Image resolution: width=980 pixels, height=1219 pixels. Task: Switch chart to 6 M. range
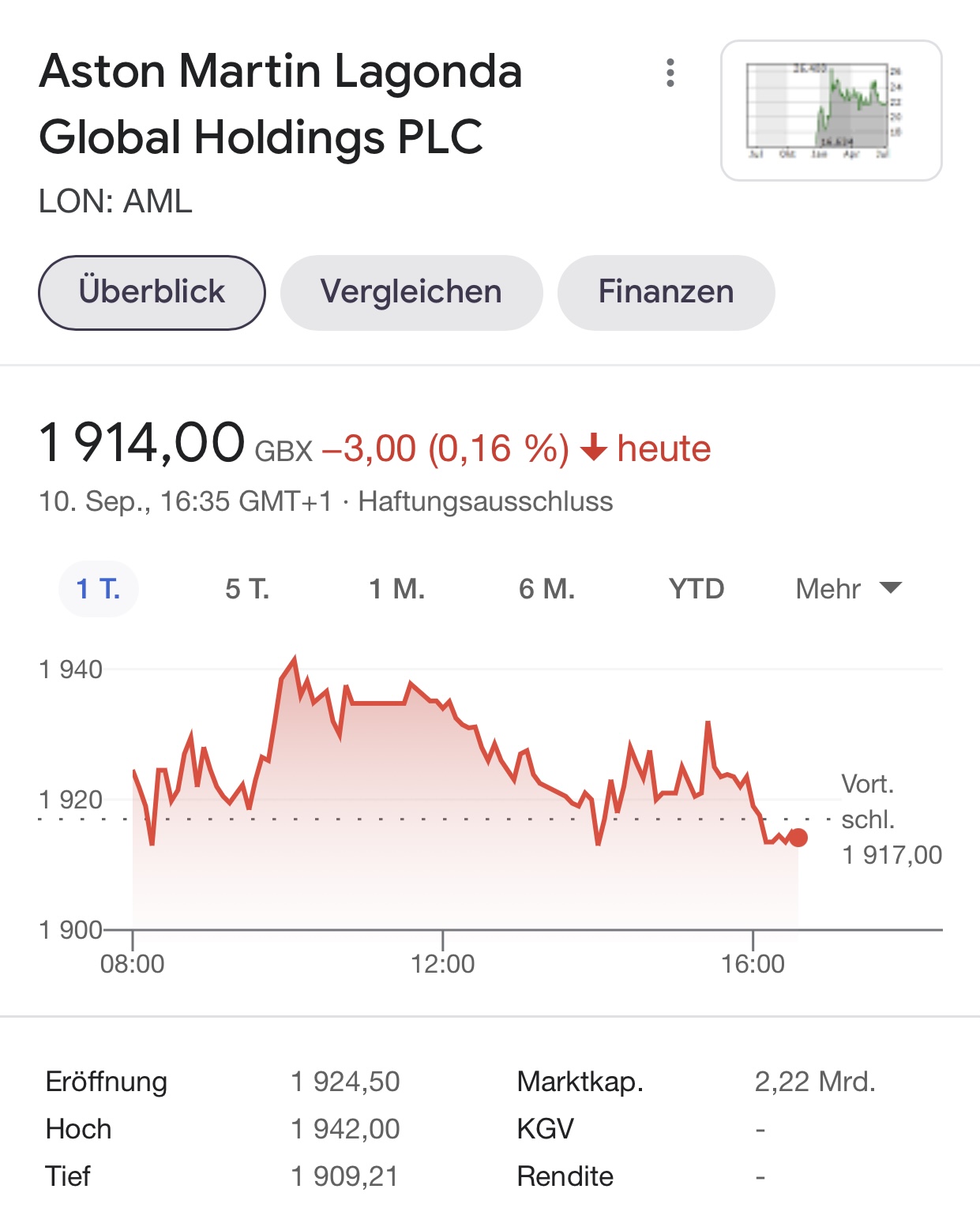(x=546, y=589)
